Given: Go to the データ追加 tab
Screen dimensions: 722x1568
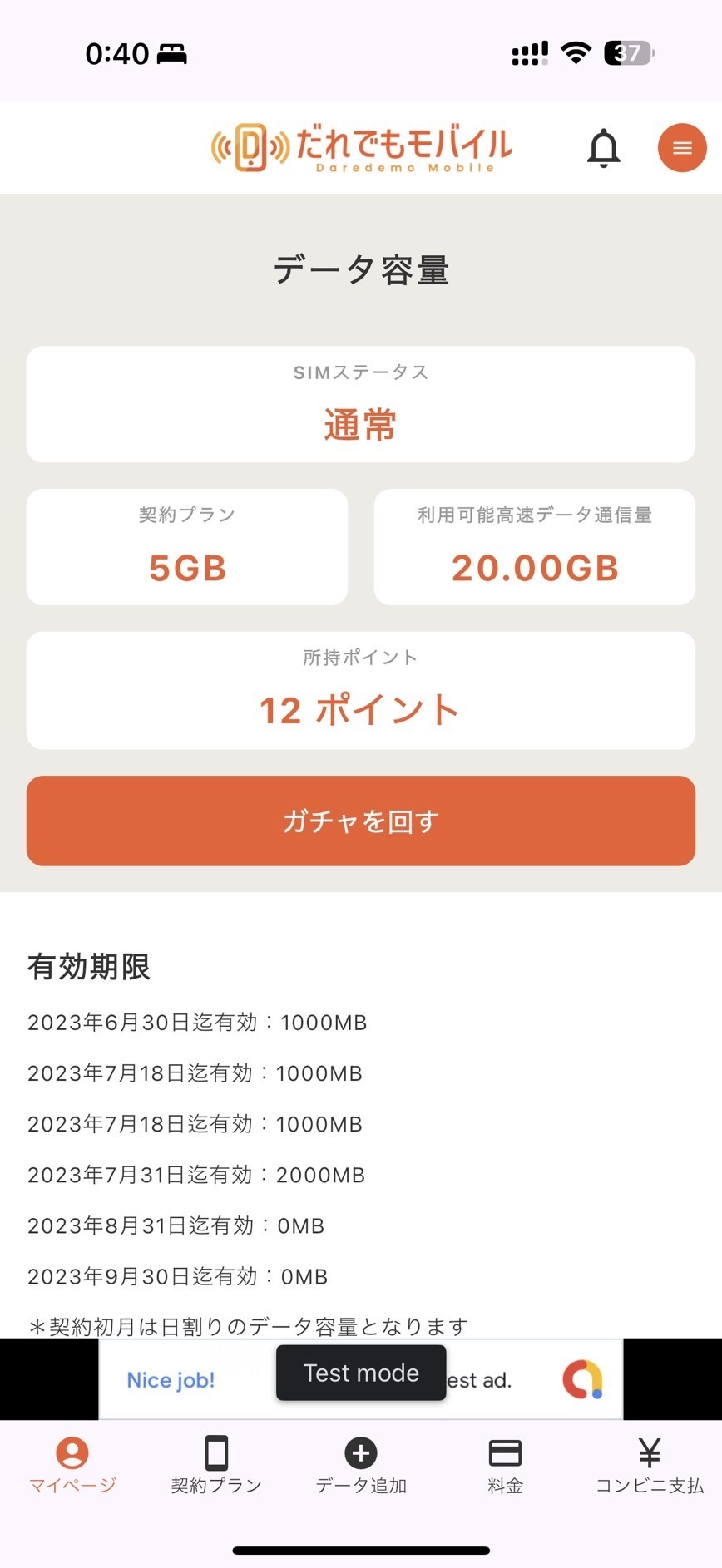Looking at the screenshot, I should click(x=361, y=1465).
